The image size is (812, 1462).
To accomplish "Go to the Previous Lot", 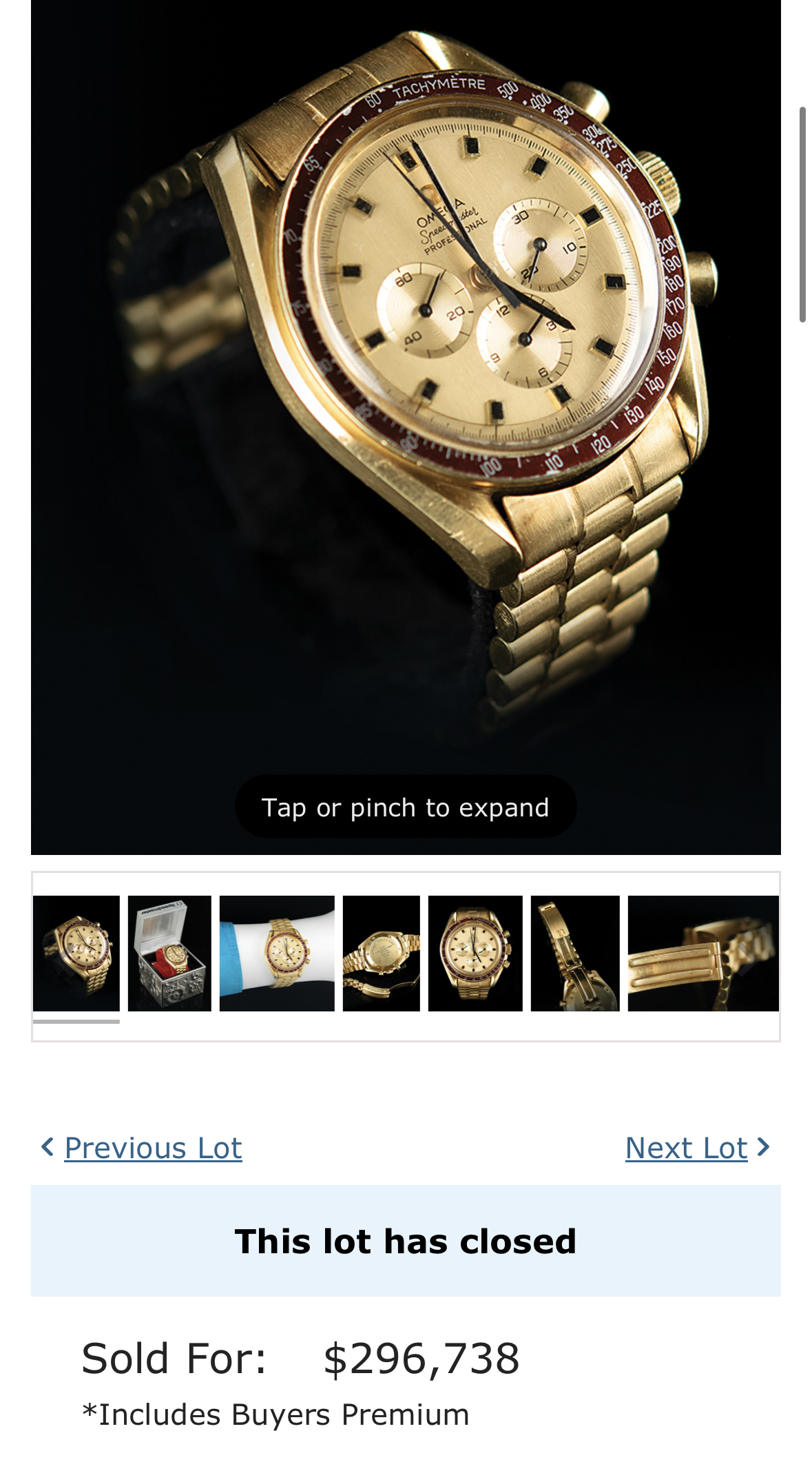I will [x=152, y=1148].
